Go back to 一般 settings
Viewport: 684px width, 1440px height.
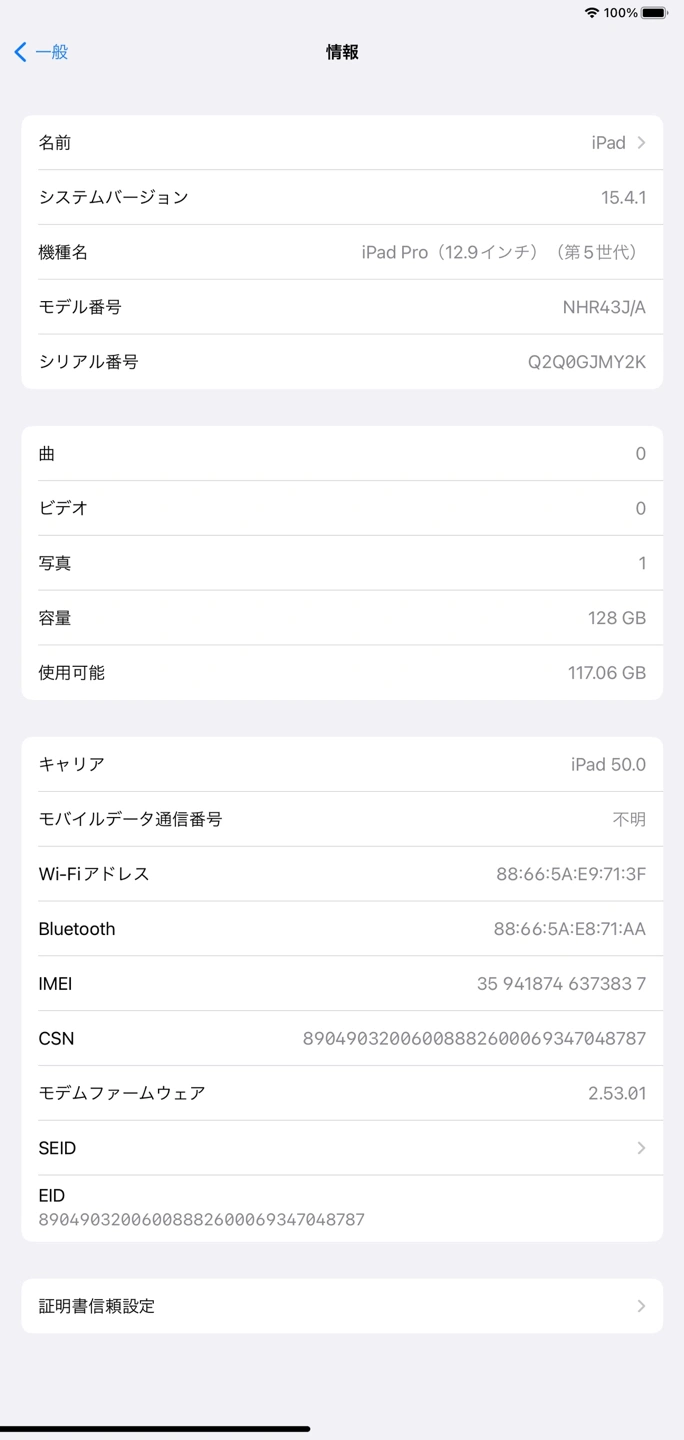click(x=42, y=52)
